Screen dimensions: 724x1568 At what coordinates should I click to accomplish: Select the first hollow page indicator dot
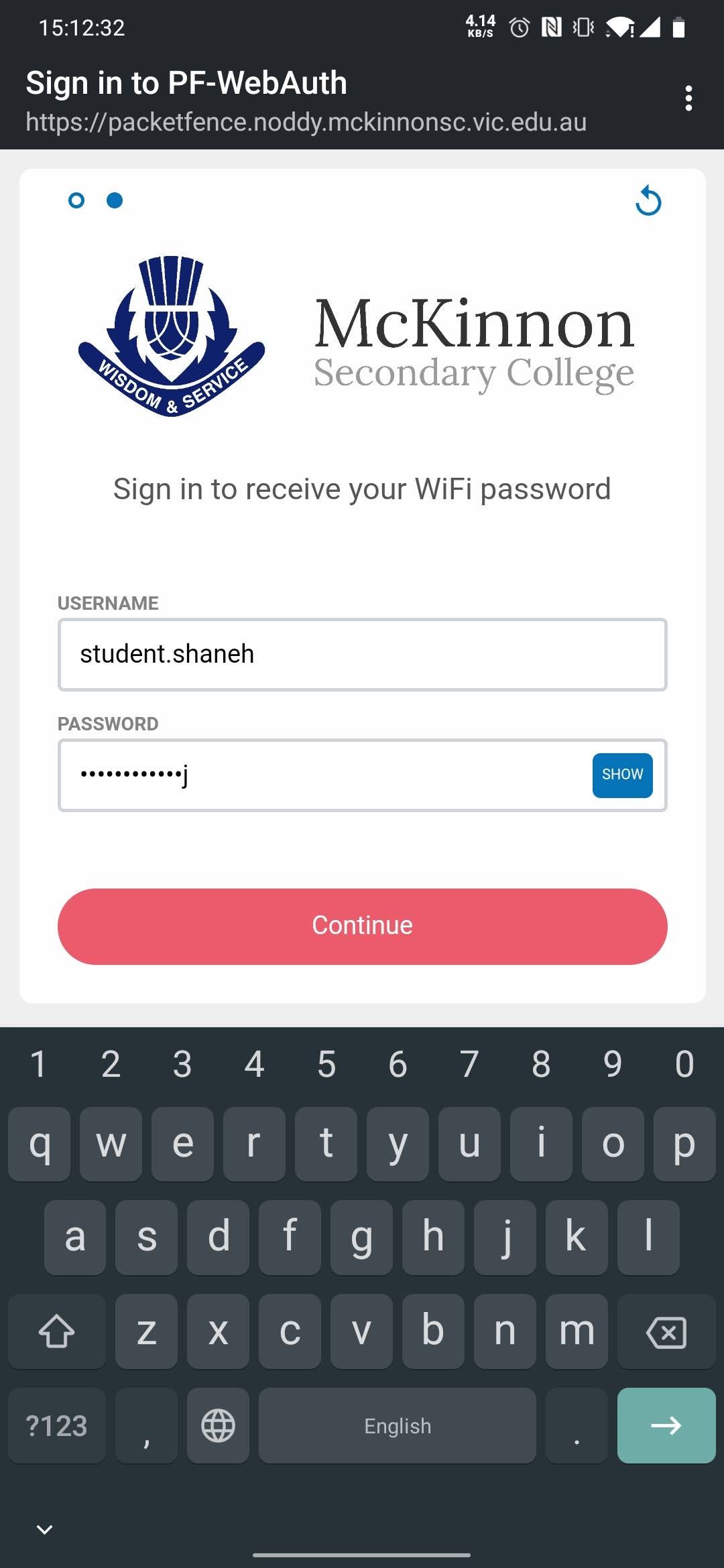(76, 200)
